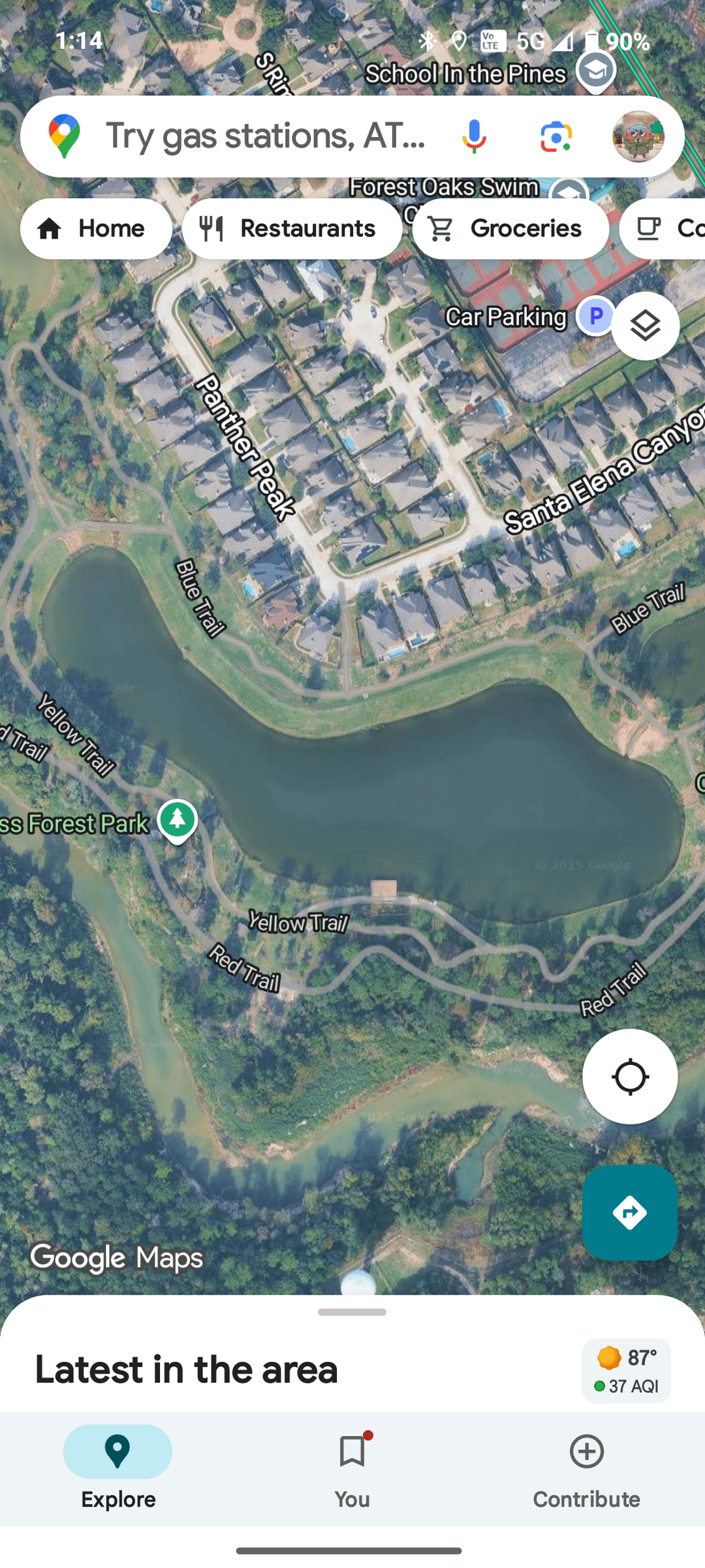This screenshot has height=1568, width=705.
Task: Select School In the Pines marker
Action: (595, 70)
